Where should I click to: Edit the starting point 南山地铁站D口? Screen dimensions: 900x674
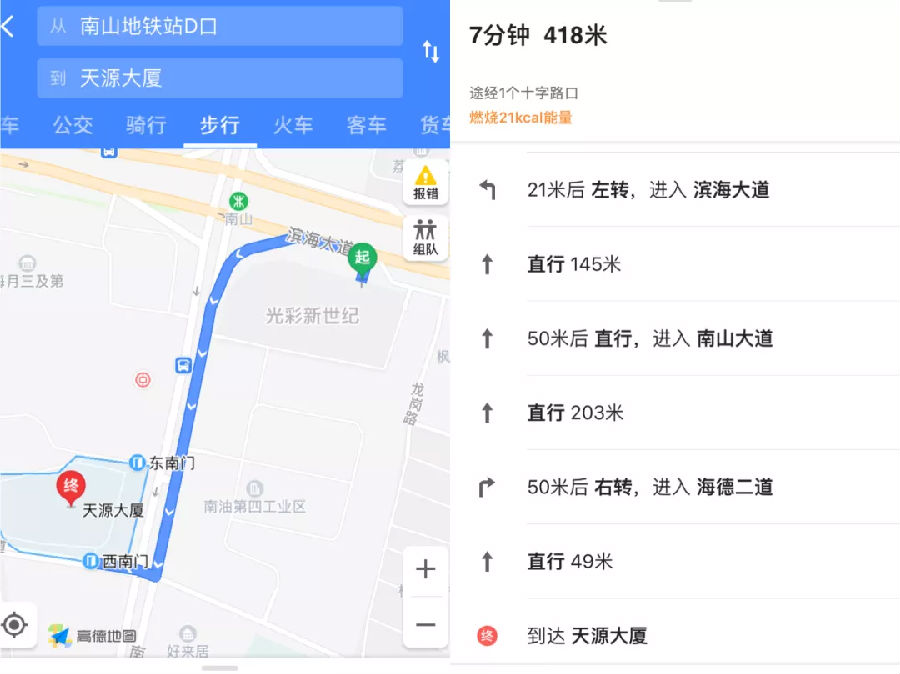[x=220, y=26]
